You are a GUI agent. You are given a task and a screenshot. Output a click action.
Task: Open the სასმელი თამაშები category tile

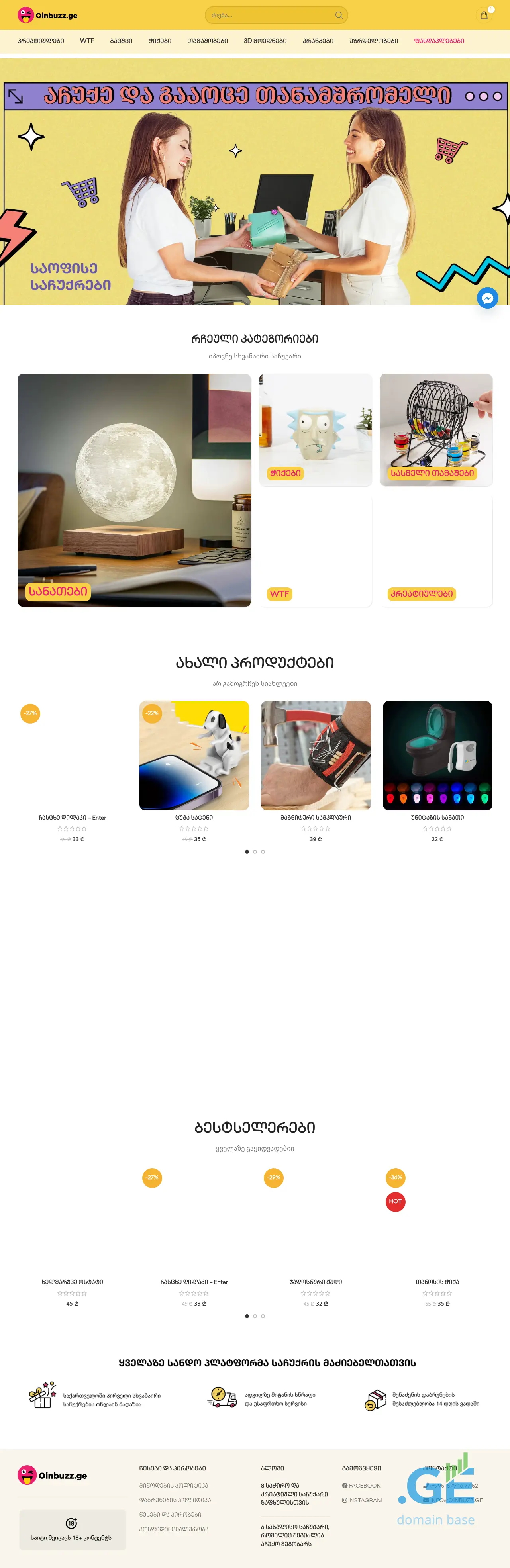point(436,430)
